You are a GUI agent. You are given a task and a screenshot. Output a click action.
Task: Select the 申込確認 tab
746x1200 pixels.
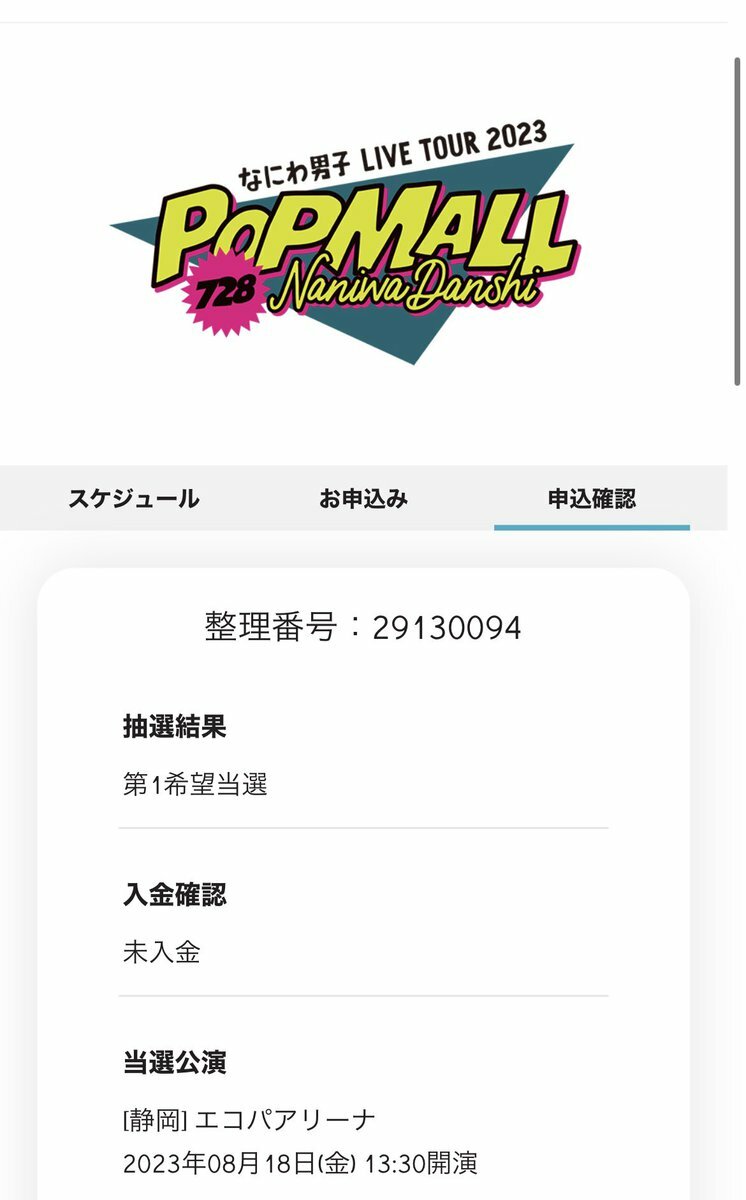[x=591, y=498]
